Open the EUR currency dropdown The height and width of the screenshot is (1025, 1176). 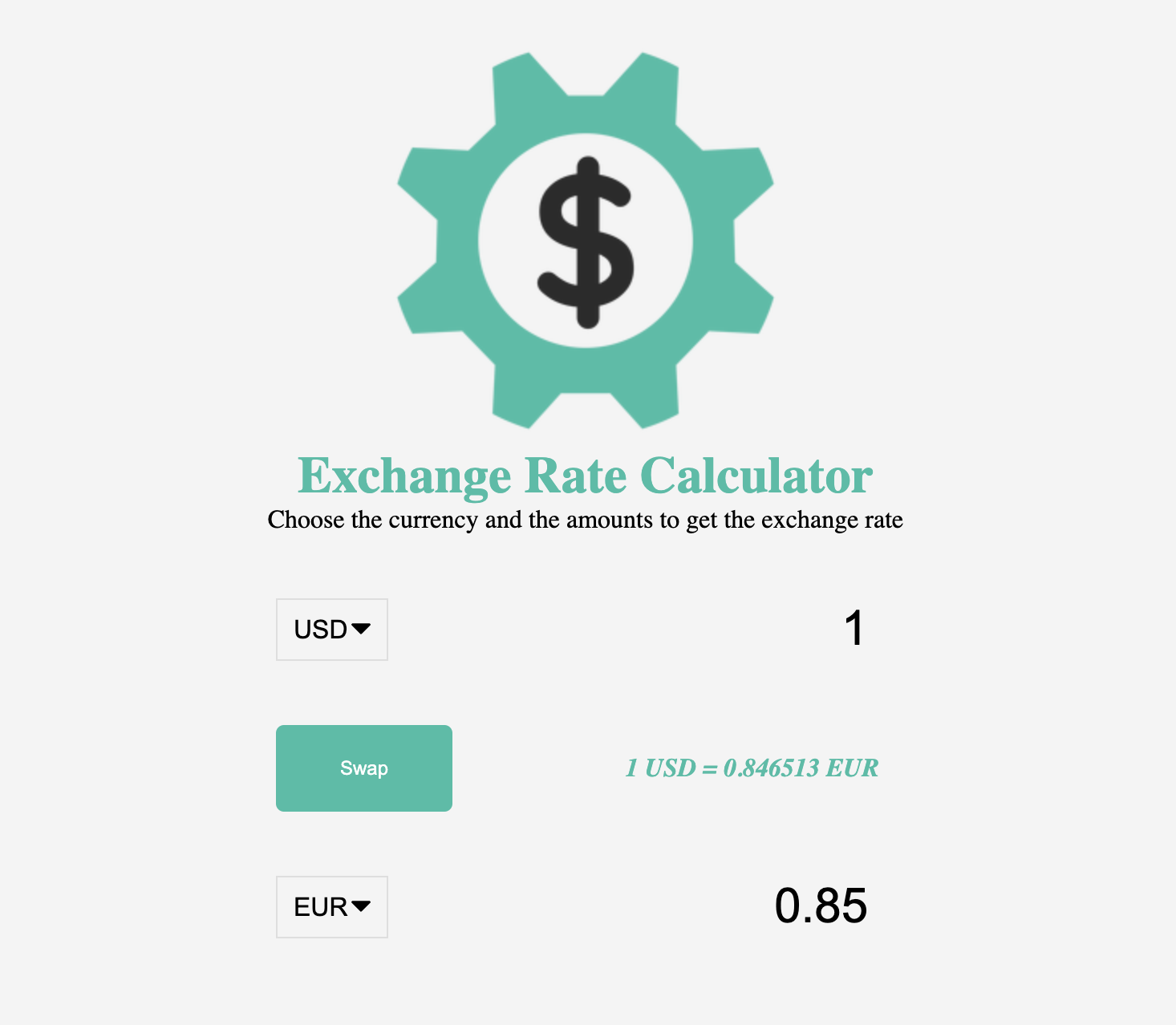(332, 907)
